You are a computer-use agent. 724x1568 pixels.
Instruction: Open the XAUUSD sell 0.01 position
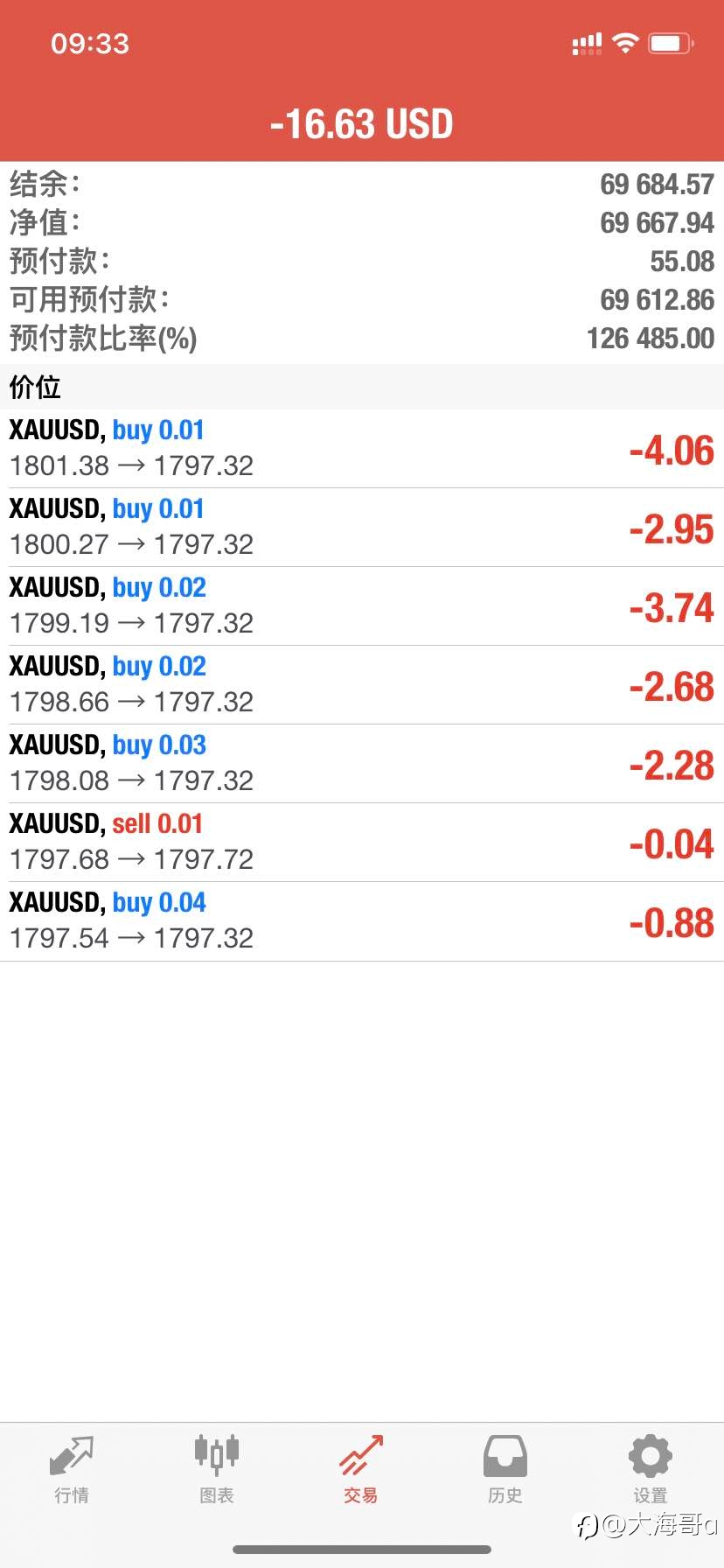pyautogui.click(x=362, y=843)
